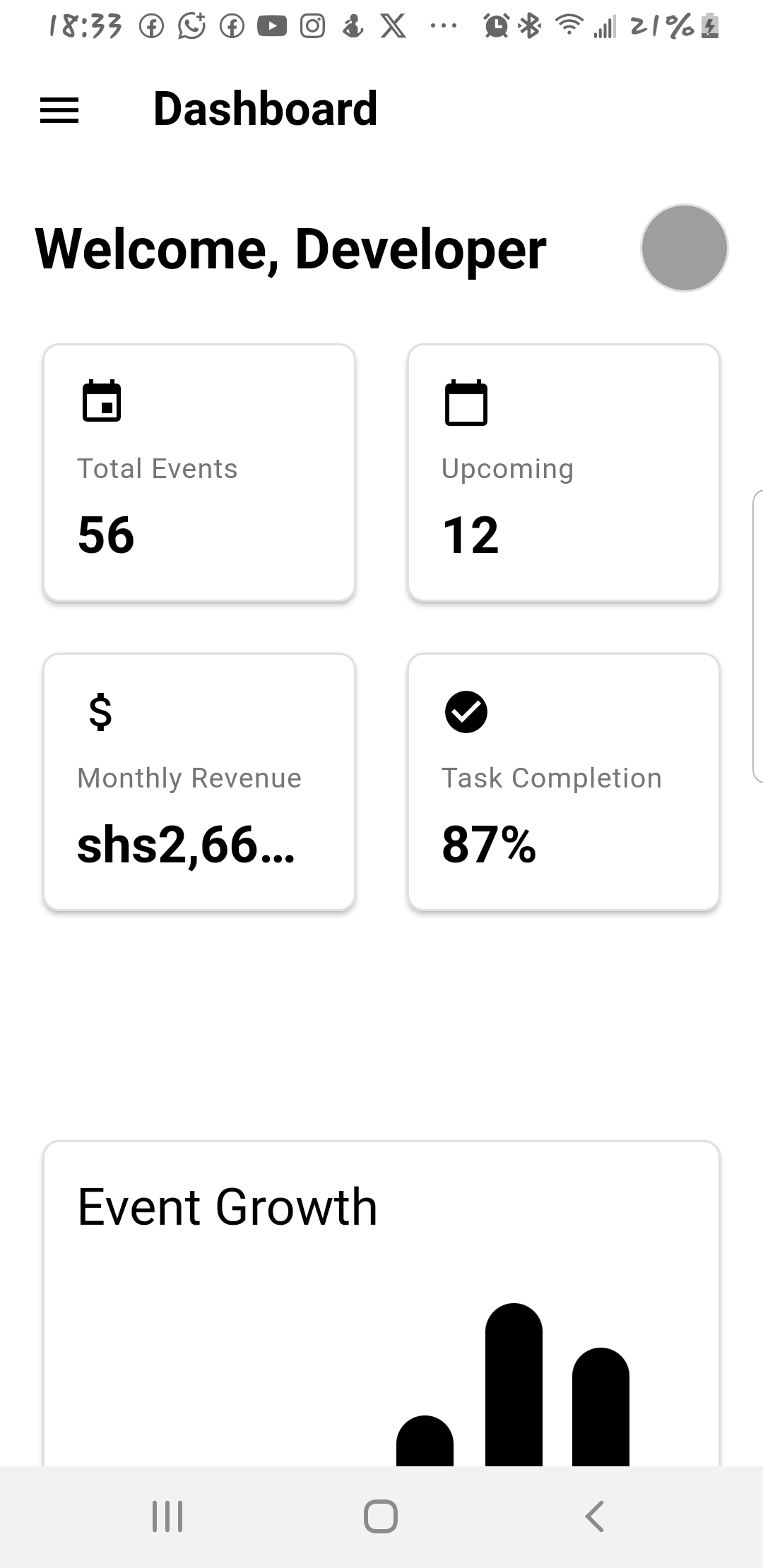Open the Total Events card
763x1568 pixels.
click(199, 472)
